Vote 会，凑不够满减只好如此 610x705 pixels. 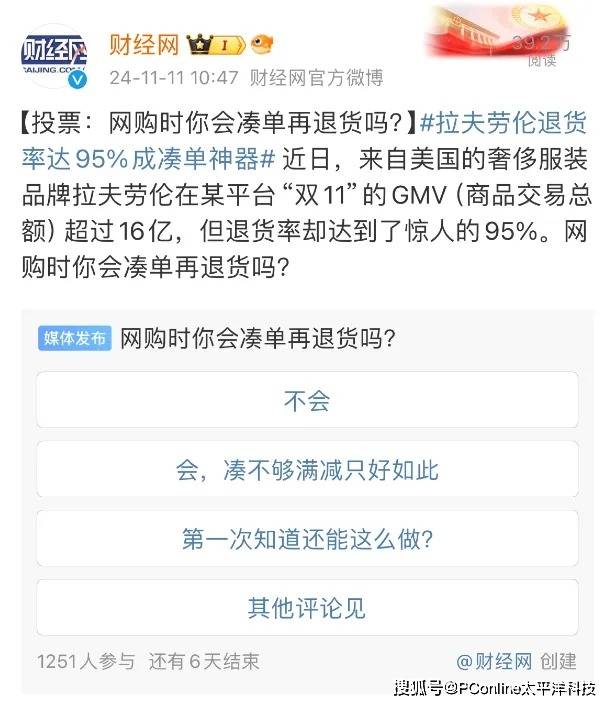[x=306, y=470]
